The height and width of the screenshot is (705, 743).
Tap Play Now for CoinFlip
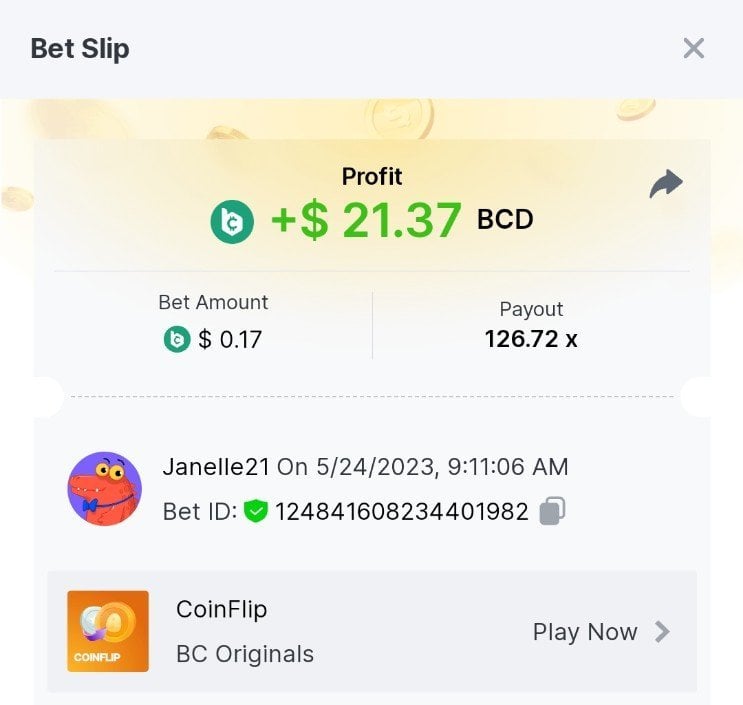tap(600, 632)
